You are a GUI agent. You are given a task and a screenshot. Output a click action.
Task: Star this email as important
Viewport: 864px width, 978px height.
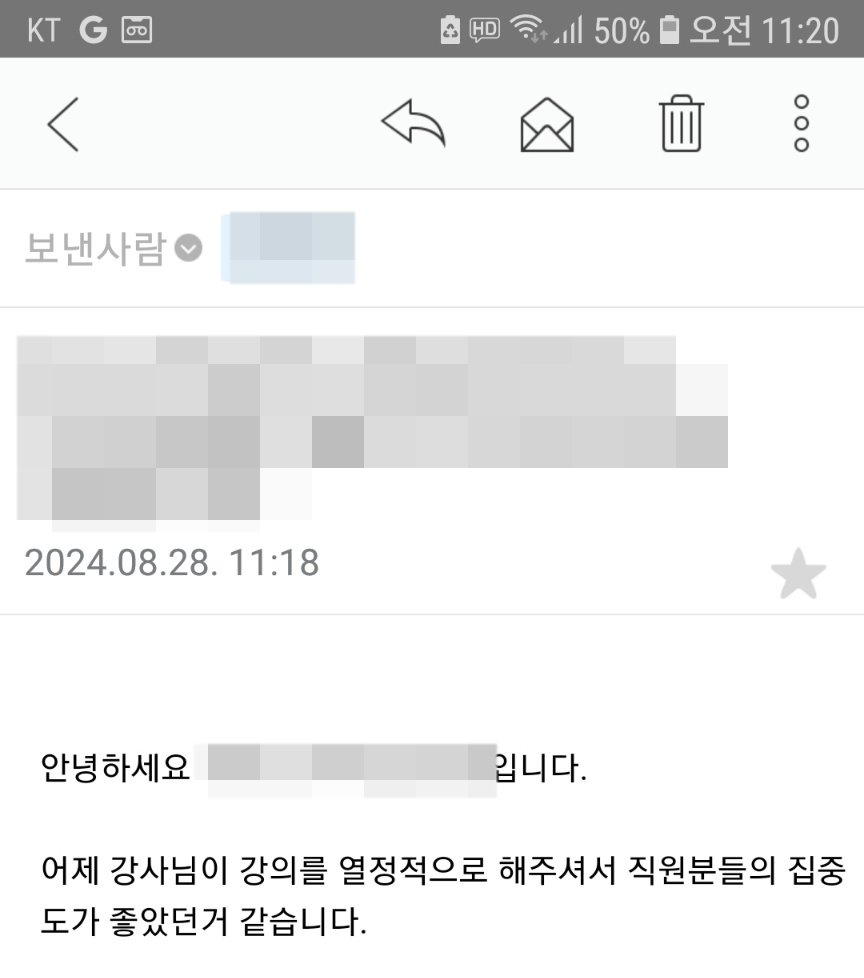[x=798, y=577]
